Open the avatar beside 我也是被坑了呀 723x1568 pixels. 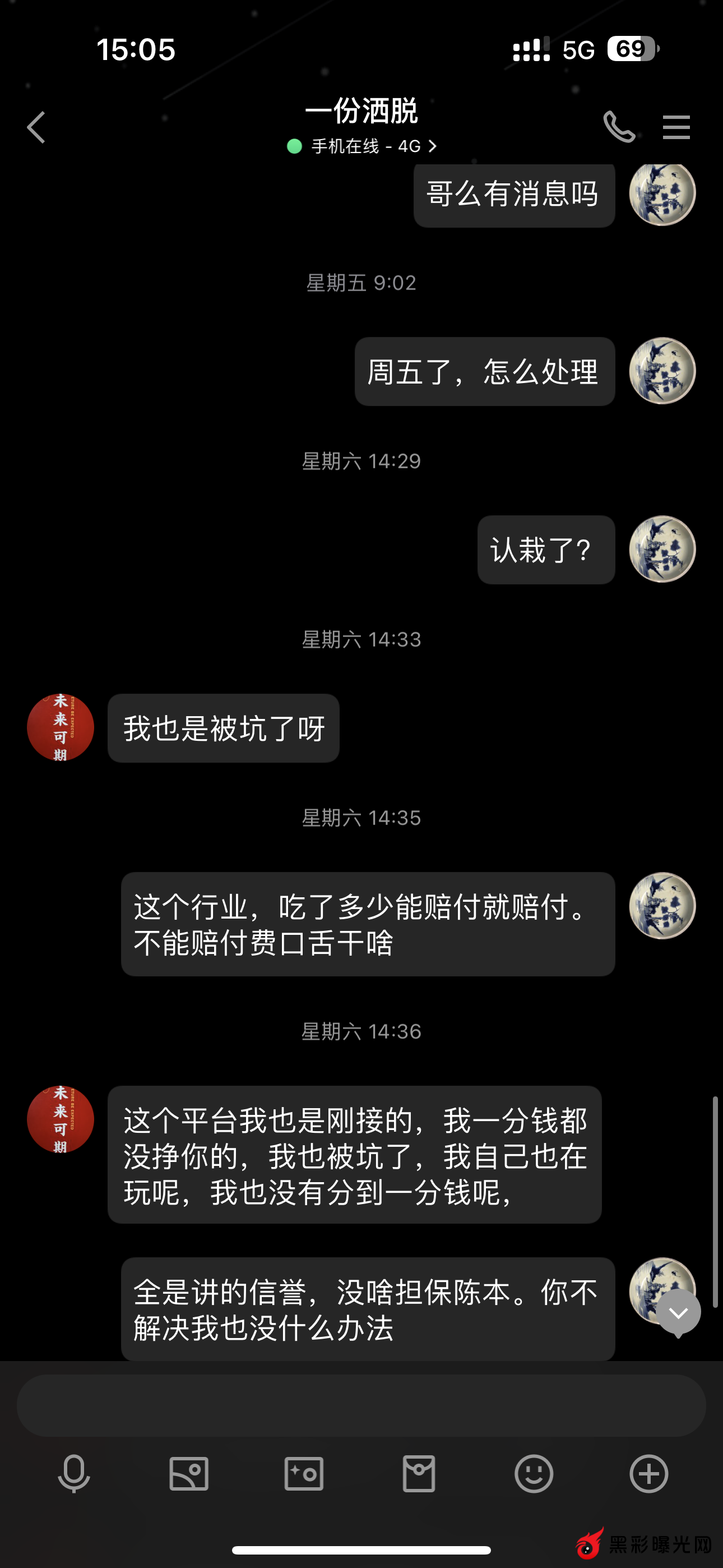(61, 727)
